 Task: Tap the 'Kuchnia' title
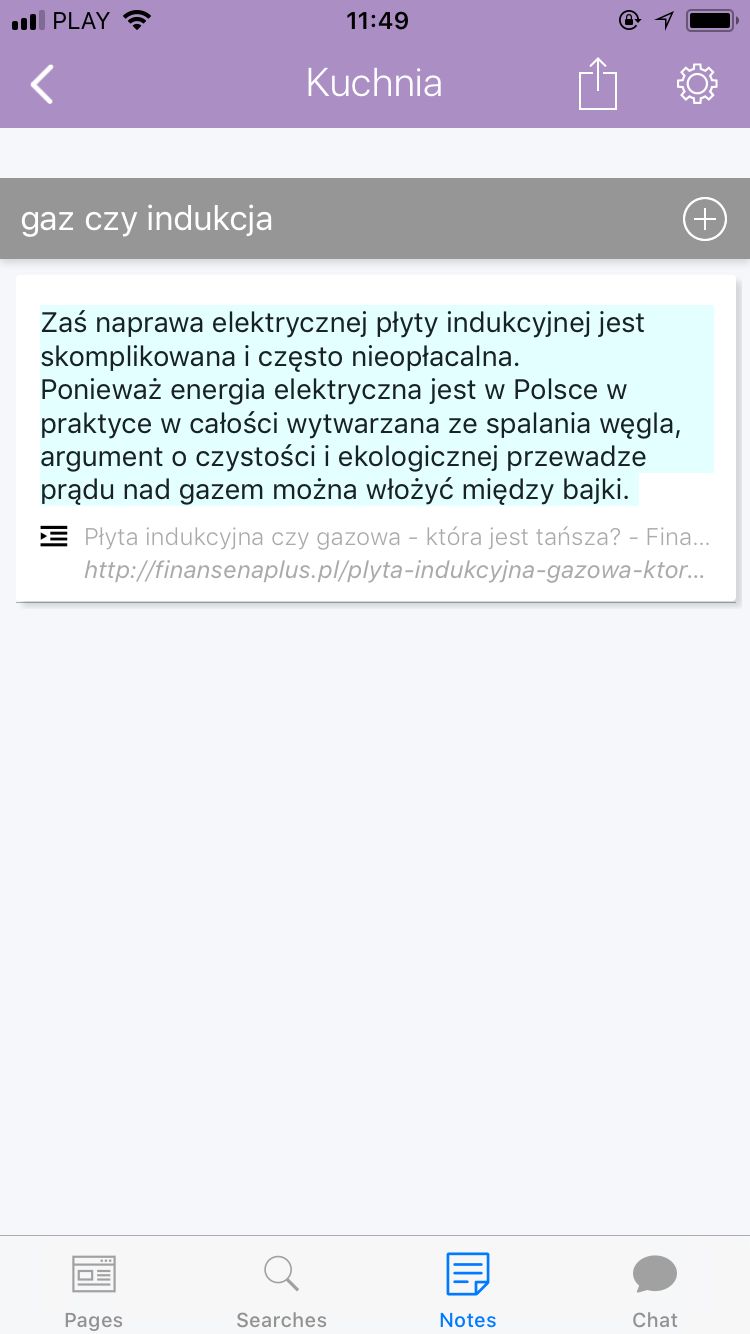point(375,84)
